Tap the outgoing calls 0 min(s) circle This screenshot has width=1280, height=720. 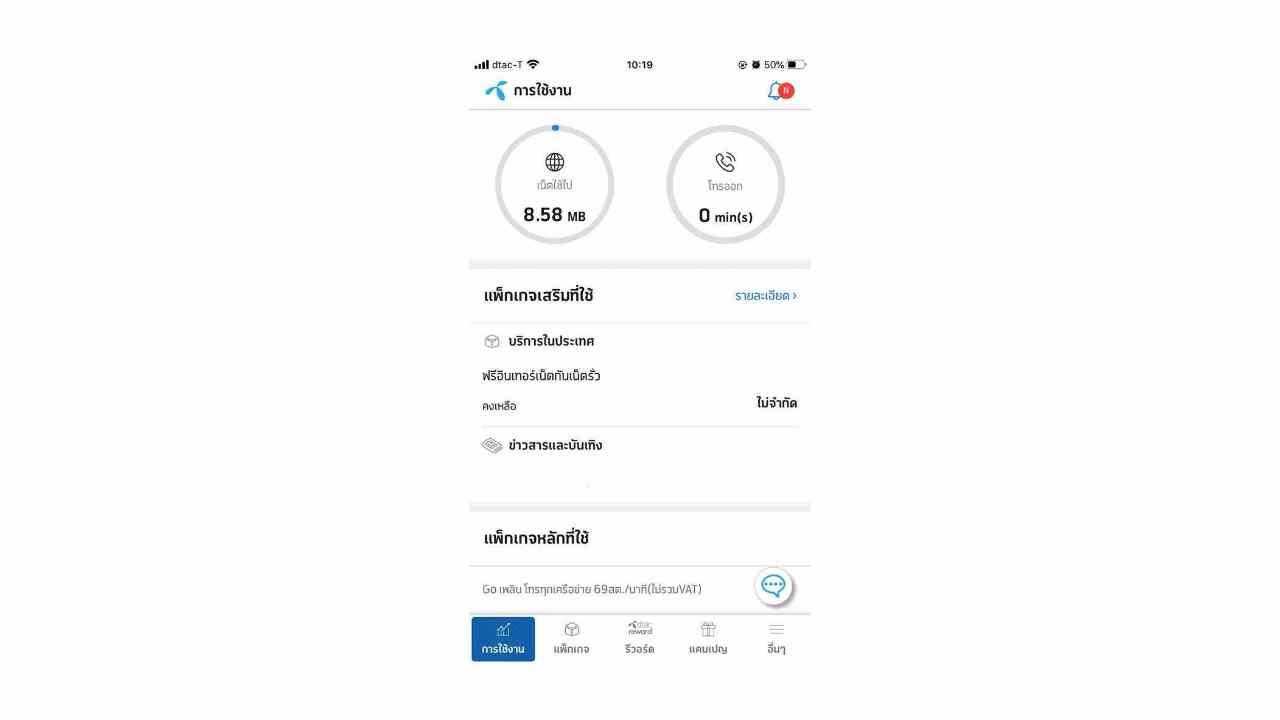pyautogui.click(x=725, y=185)
